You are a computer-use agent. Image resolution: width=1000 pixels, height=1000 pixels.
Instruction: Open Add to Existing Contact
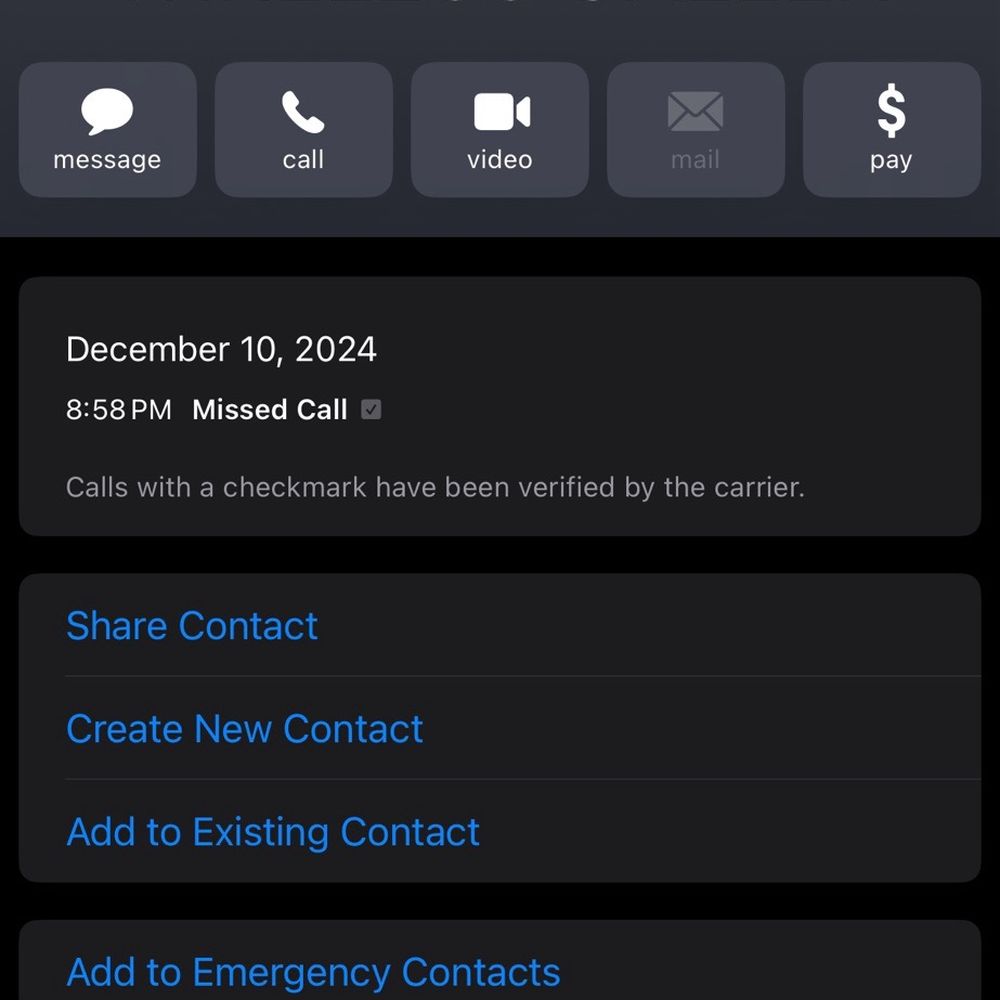tap(273, 832)
